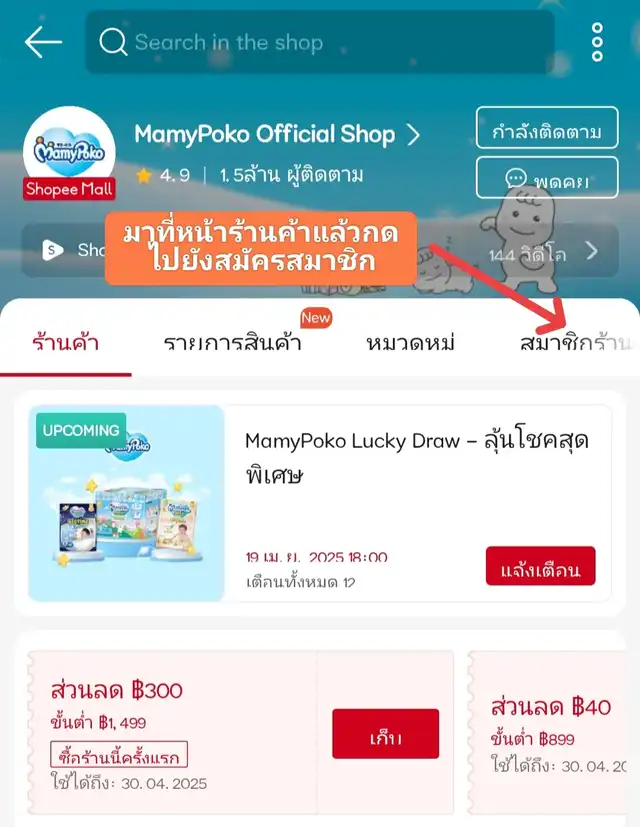Switch to the สมาชิกร้าน tab
This screenshot has width=640, height=827.
(575, 343)
